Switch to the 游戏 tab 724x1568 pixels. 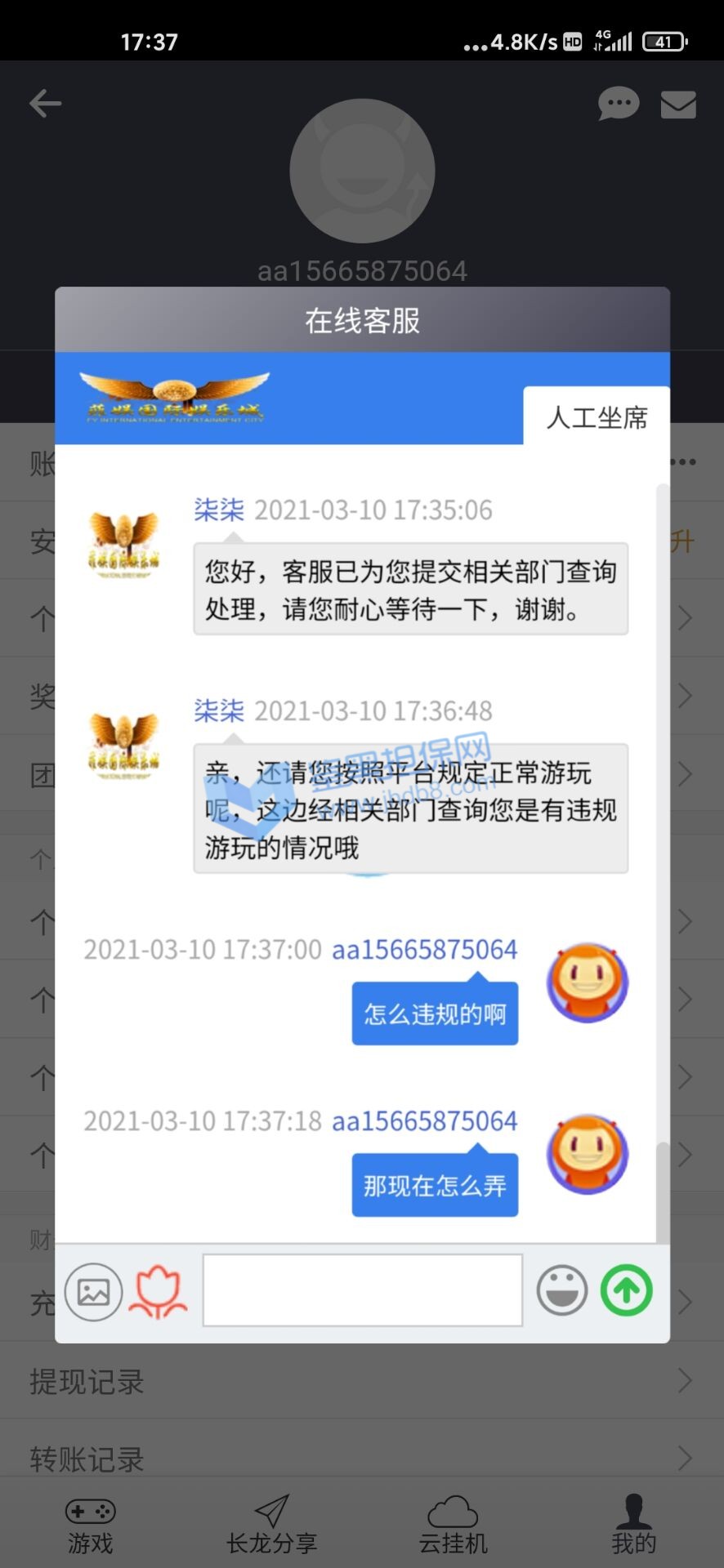(x=90, y=1524)
